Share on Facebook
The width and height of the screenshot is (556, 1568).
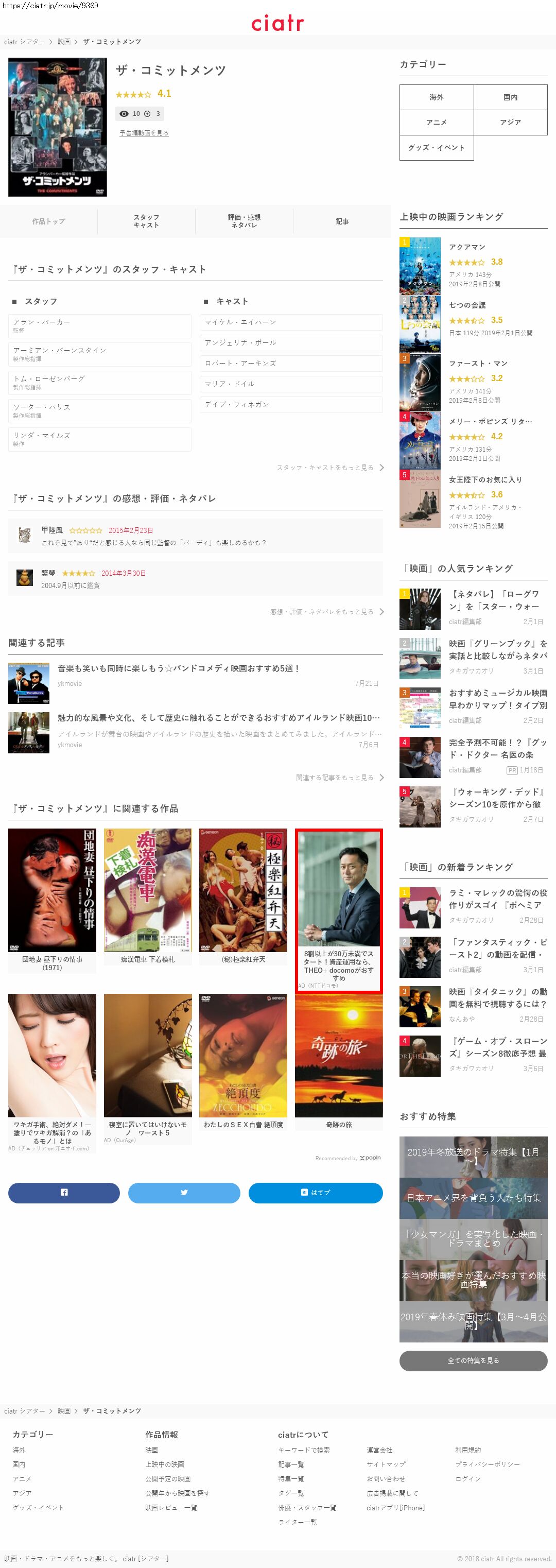click(64, 1193)
